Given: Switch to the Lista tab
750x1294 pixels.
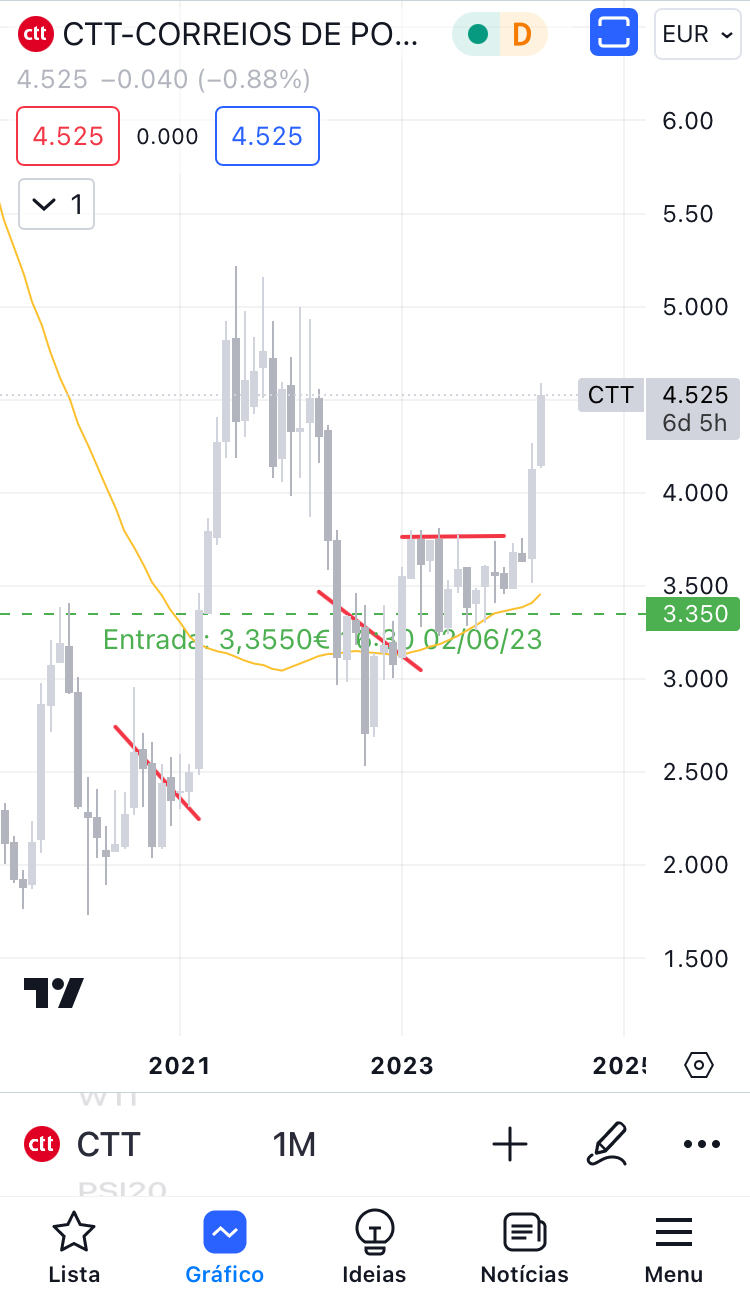Looking at the screenshot, I should [74, 1248].
